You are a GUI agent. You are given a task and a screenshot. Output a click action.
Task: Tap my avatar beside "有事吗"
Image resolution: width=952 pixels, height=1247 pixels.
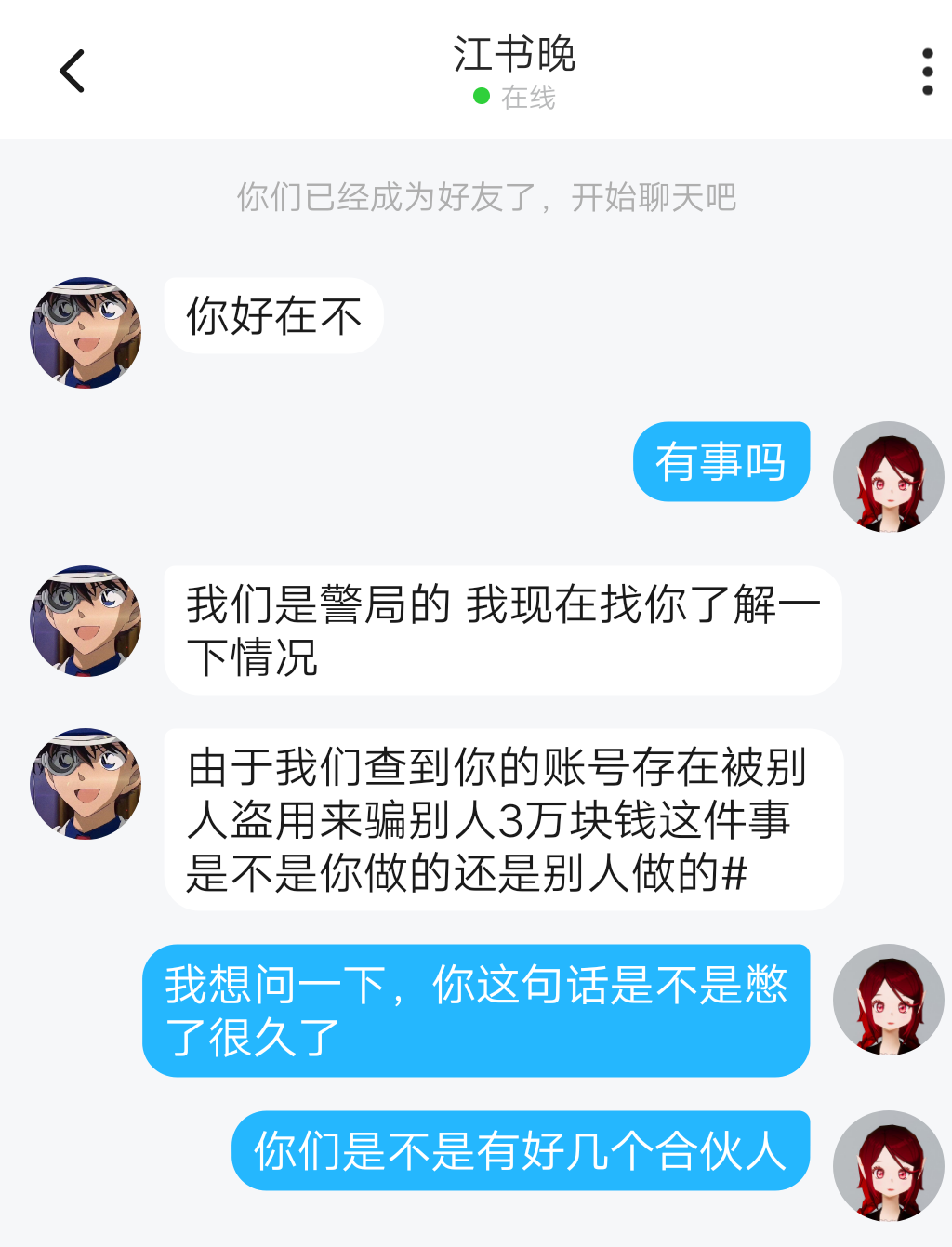(888, 477)
